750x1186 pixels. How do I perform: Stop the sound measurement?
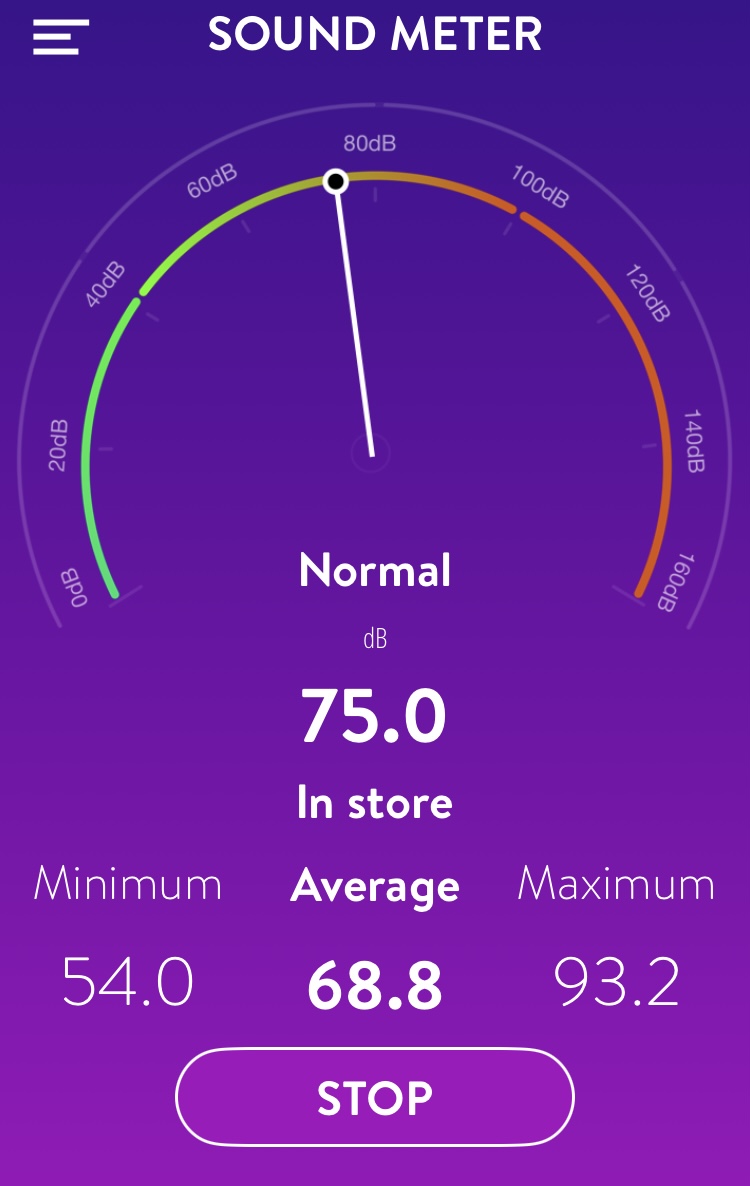click(375, 1097)
